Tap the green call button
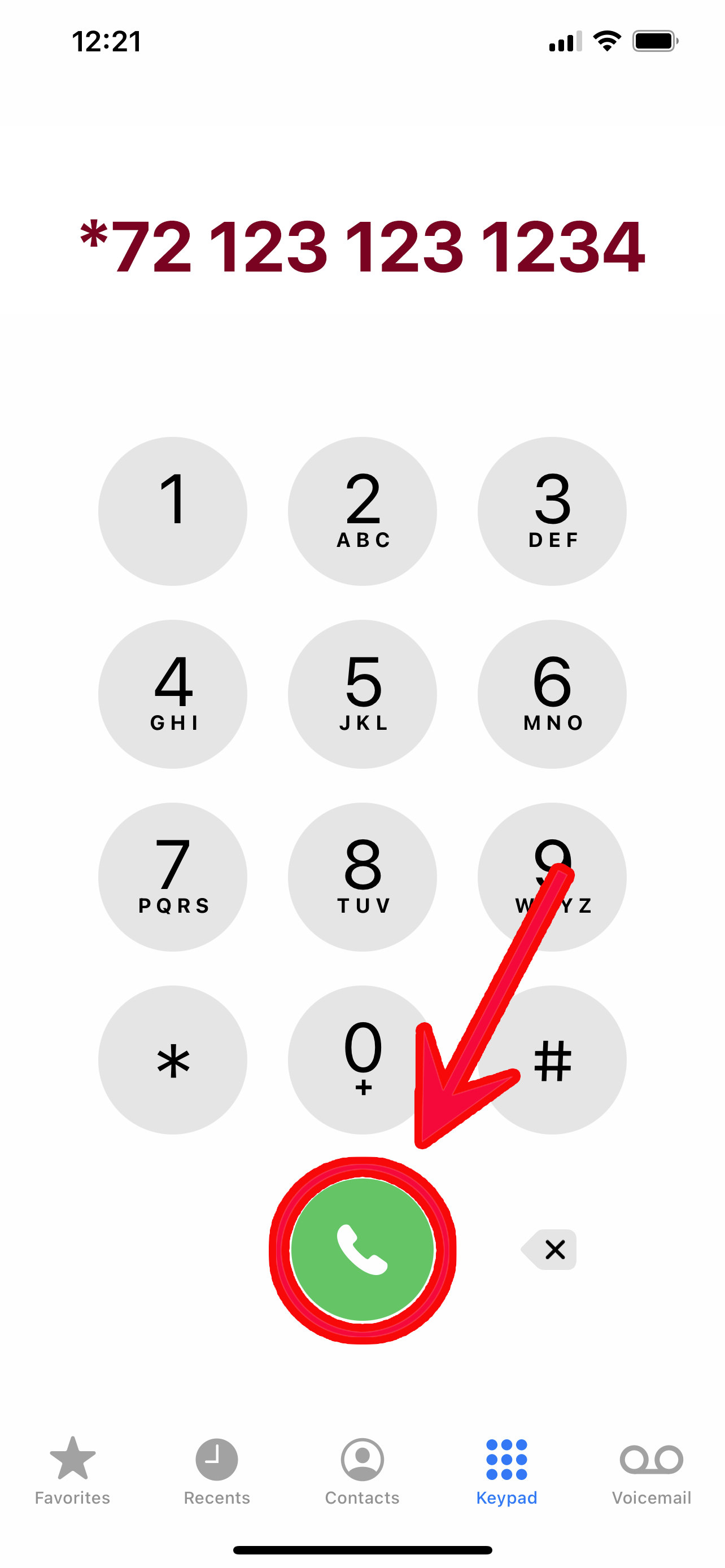The width and height of the screenshot is (725, 1568). pos(362,1250)
